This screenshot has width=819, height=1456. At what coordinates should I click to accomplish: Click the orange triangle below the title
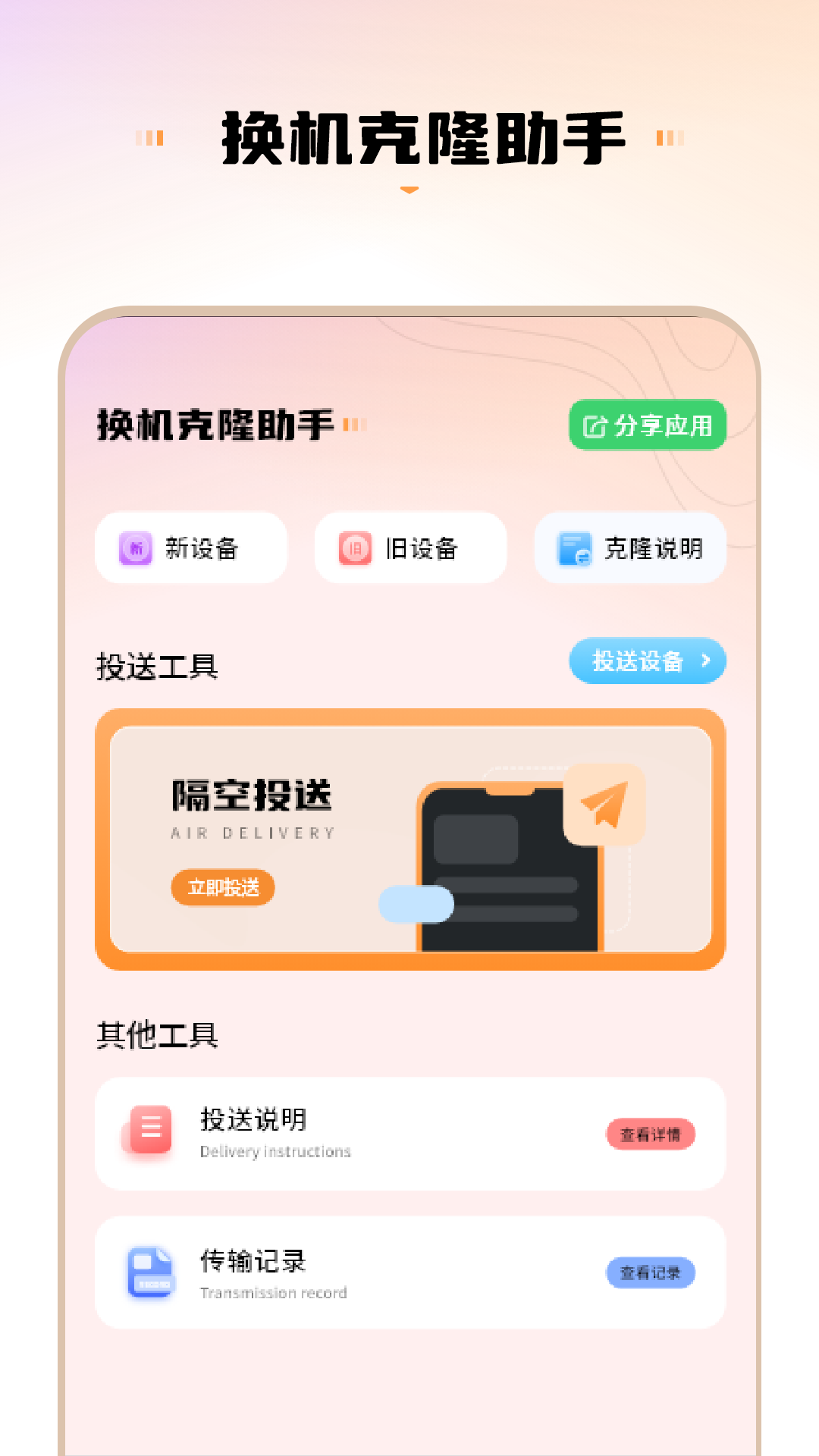(409, 189)
